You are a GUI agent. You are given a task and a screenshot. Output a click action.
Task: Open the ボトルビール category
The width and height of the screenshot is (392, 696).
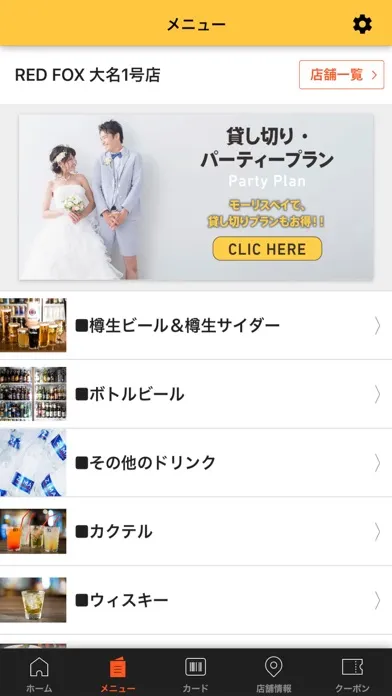tap(196, 394)
